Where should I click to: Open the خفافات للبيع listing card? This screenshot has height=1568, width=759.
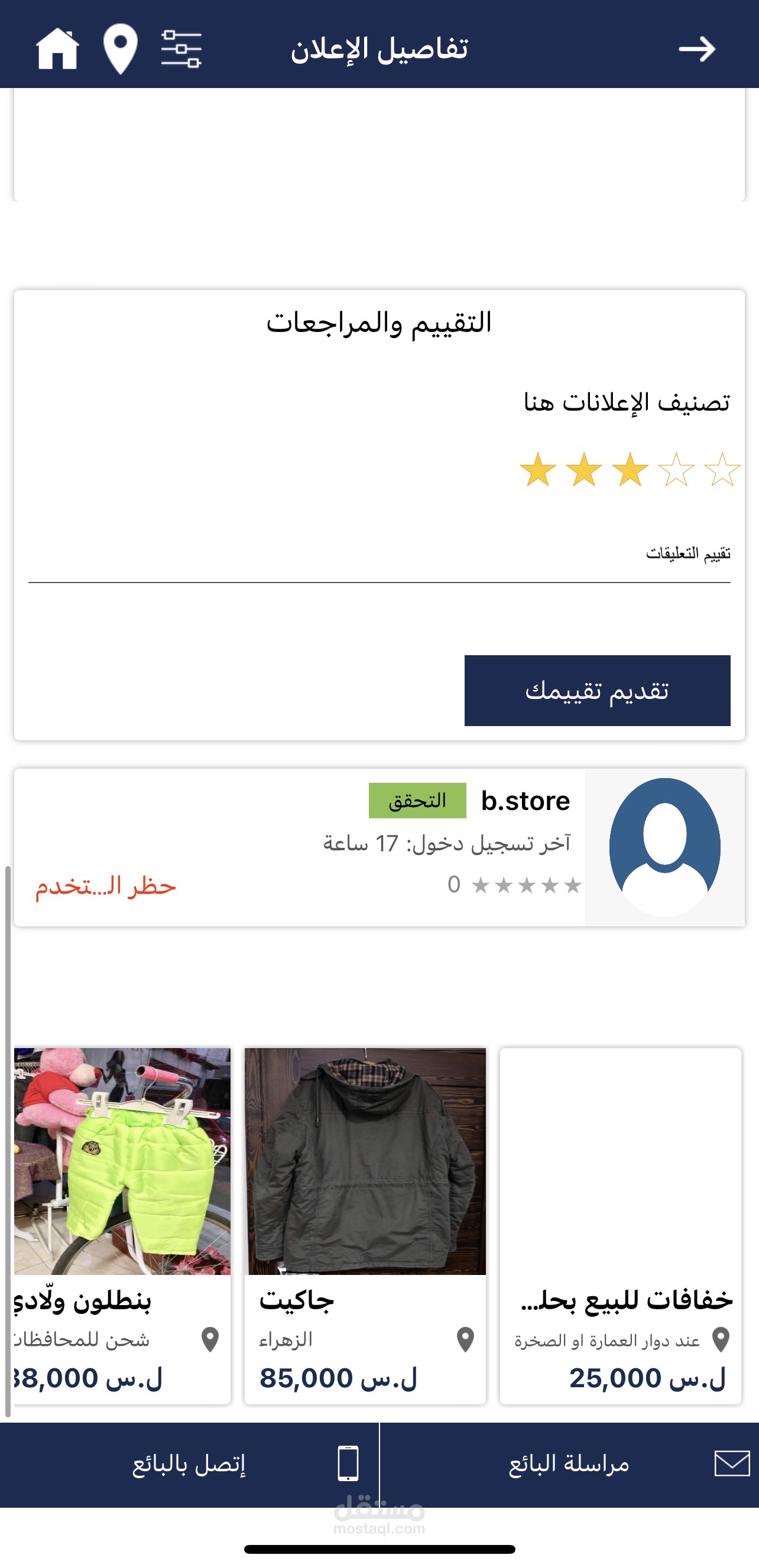tap(620, 1225)
